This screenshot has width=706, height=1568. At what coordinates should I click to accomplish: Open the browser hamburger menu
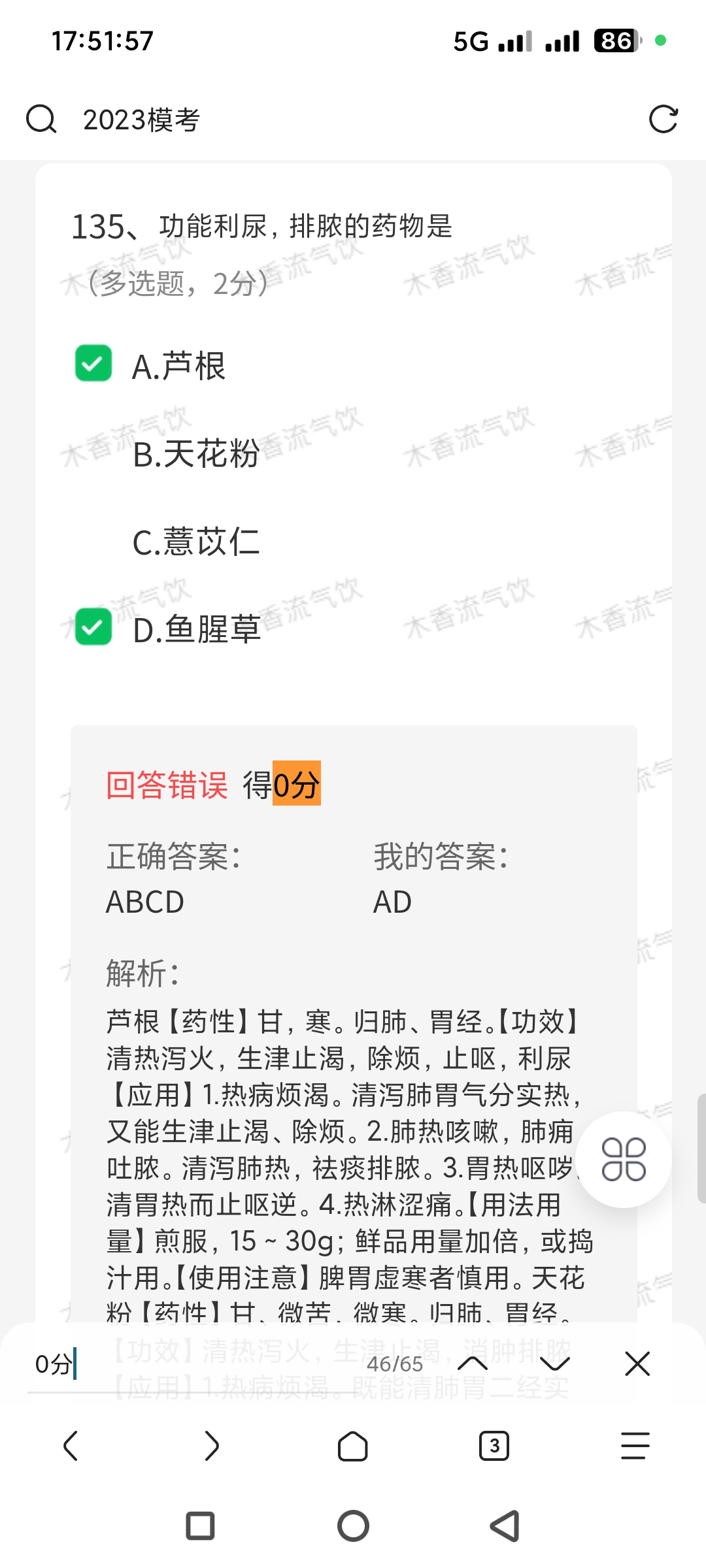[635, 1446]
